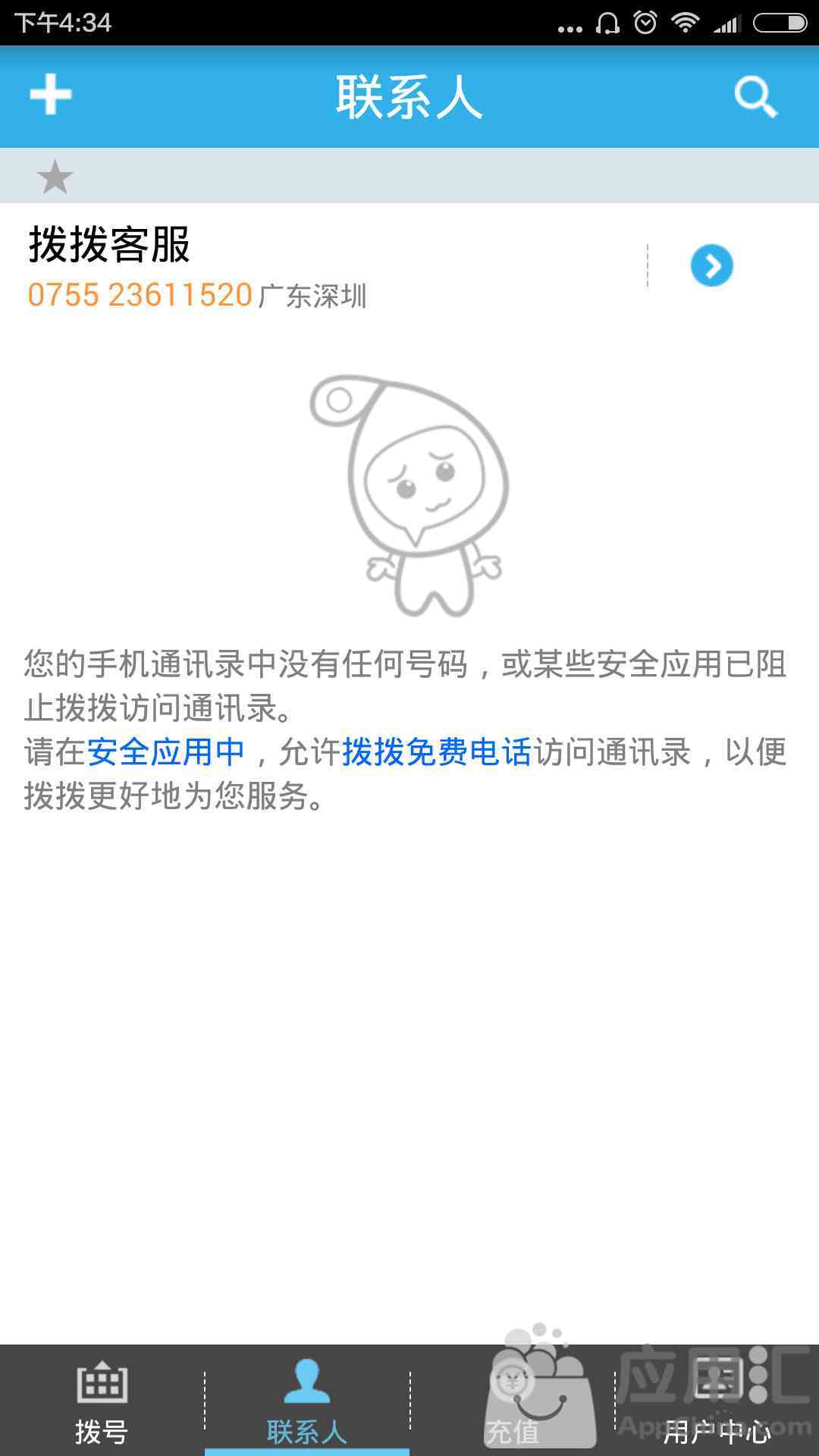Switch to the 拨号 tab

(102, 1401)
